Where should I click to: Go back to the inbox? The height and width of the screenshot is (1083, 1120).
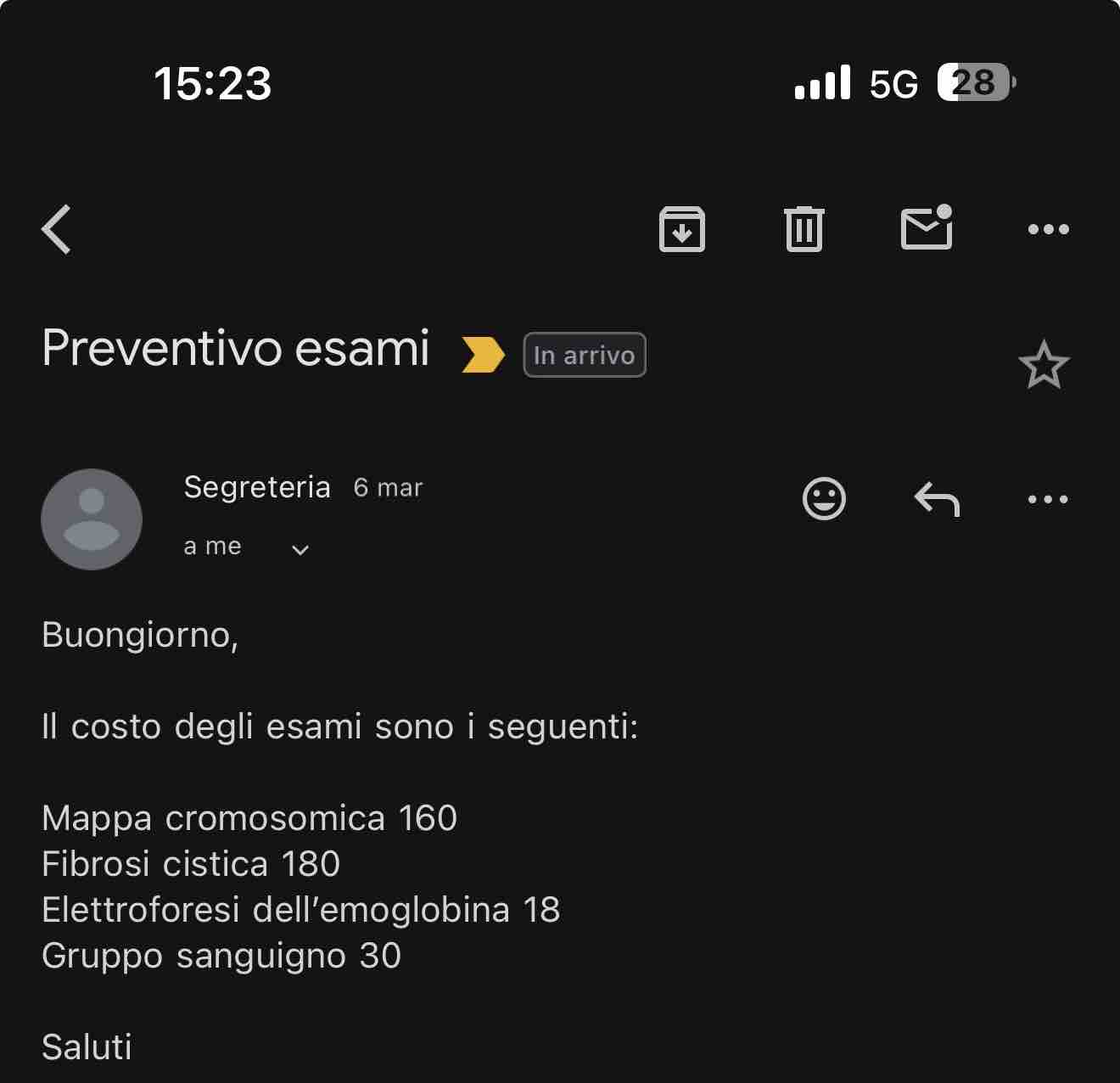click(57, 229)
